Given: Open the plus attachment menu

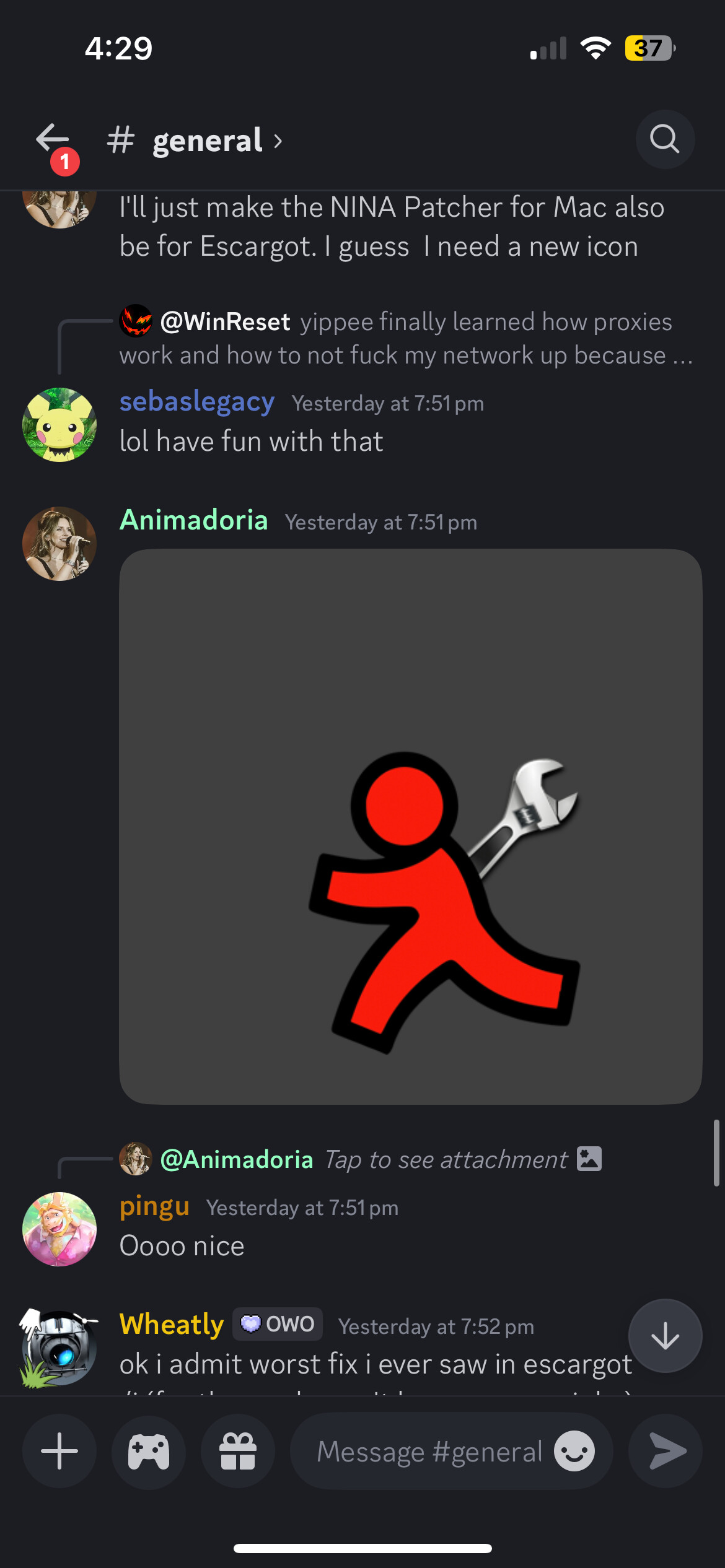Looking at the screenshot, I should pos(59,1451).
